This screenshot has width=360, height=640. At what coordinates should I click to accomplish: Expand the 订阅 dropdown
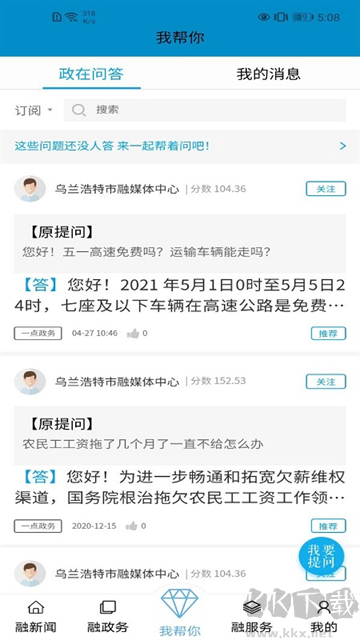(34, 110)
